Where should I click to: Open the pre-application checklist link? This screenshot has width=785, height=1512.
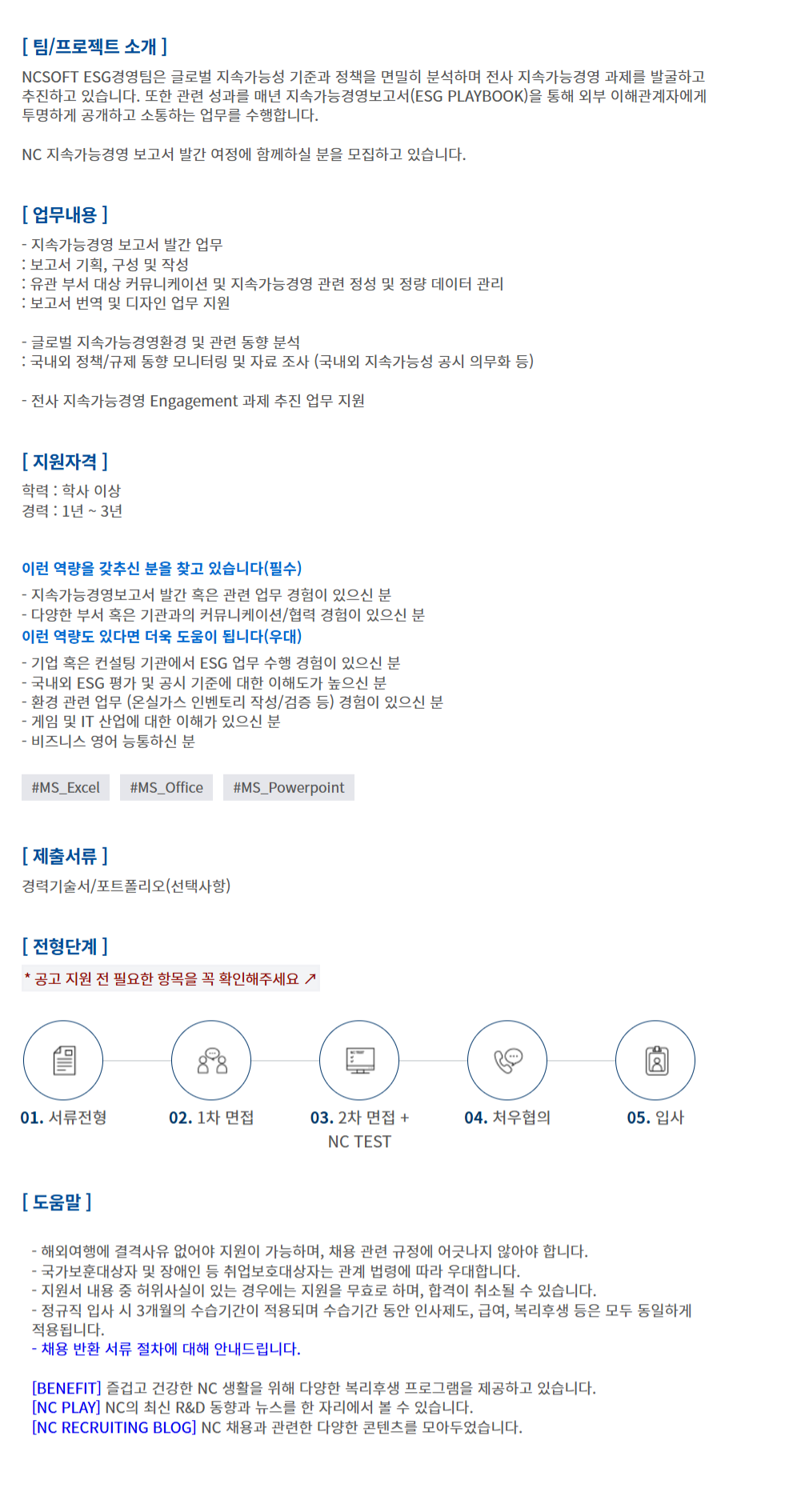[170, 978]
